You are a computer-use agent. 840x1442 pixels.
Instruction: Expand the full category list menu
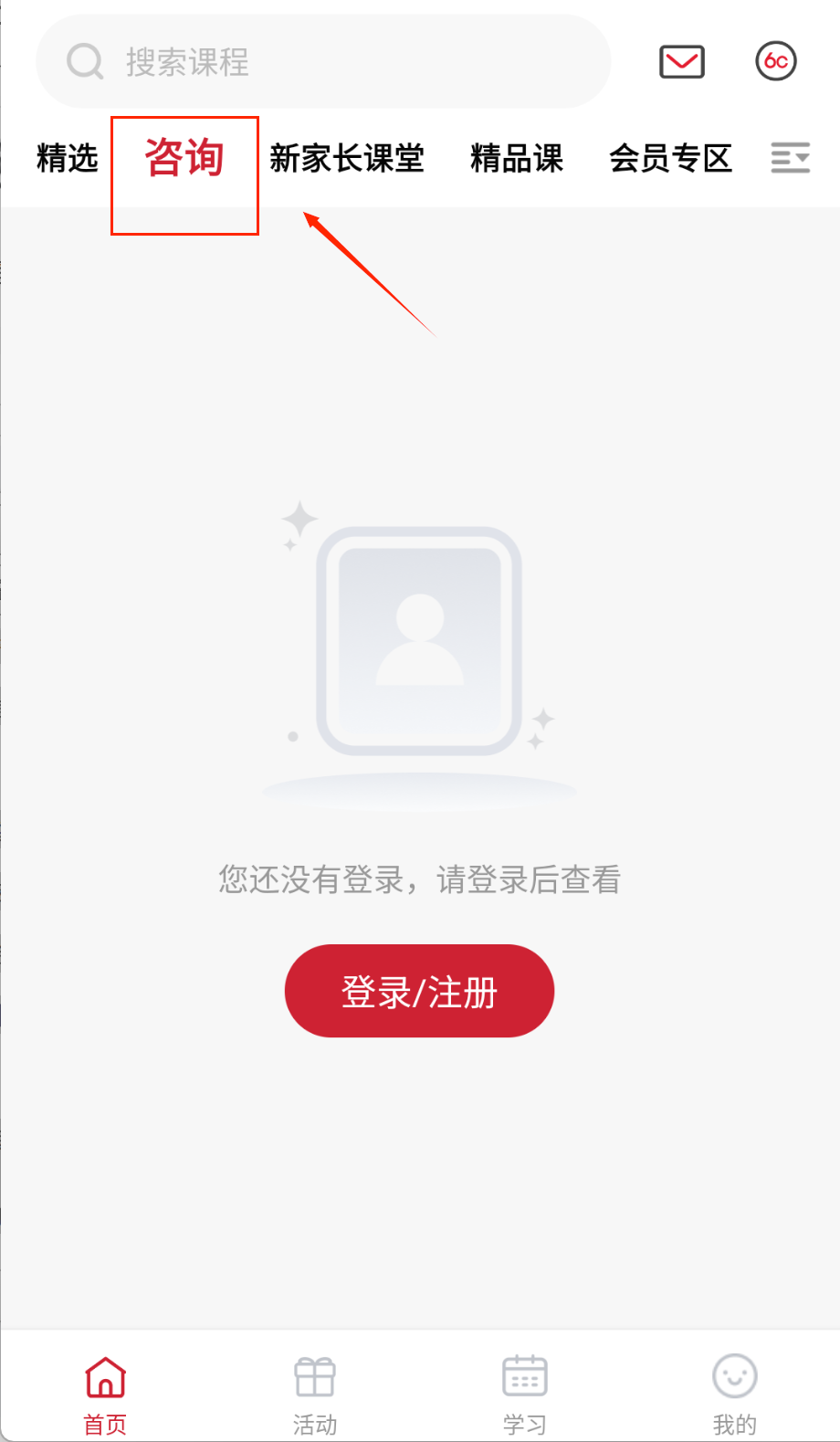pos(790,158)
